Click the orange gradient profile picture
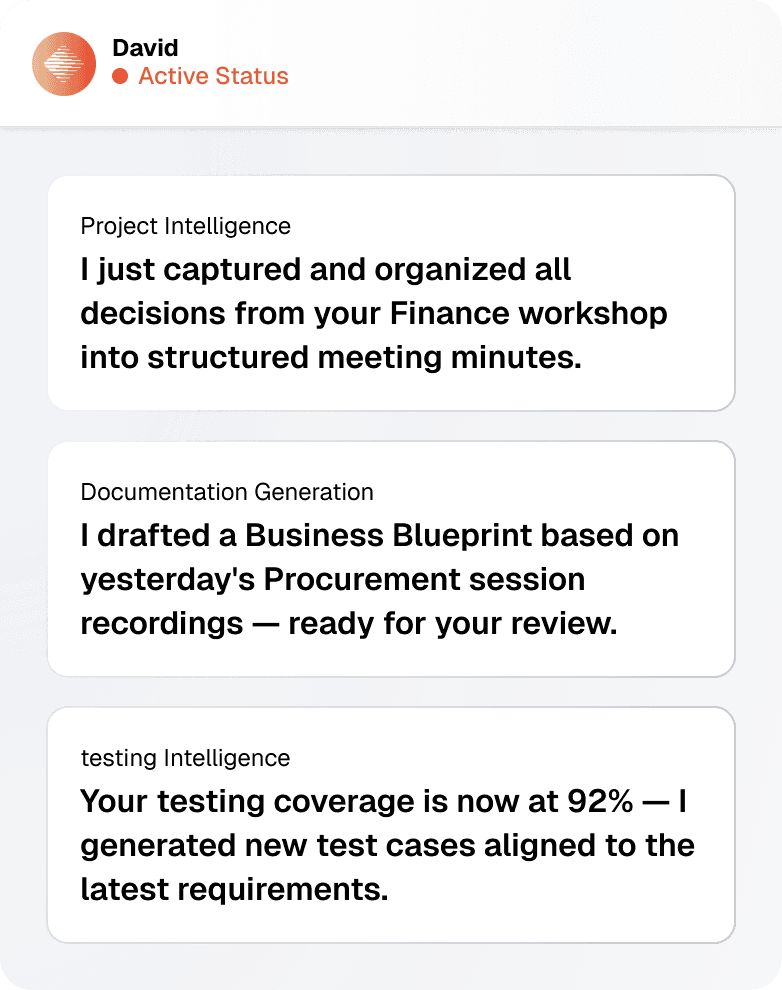Screen dimensions: 782x990 coord(64,63)
